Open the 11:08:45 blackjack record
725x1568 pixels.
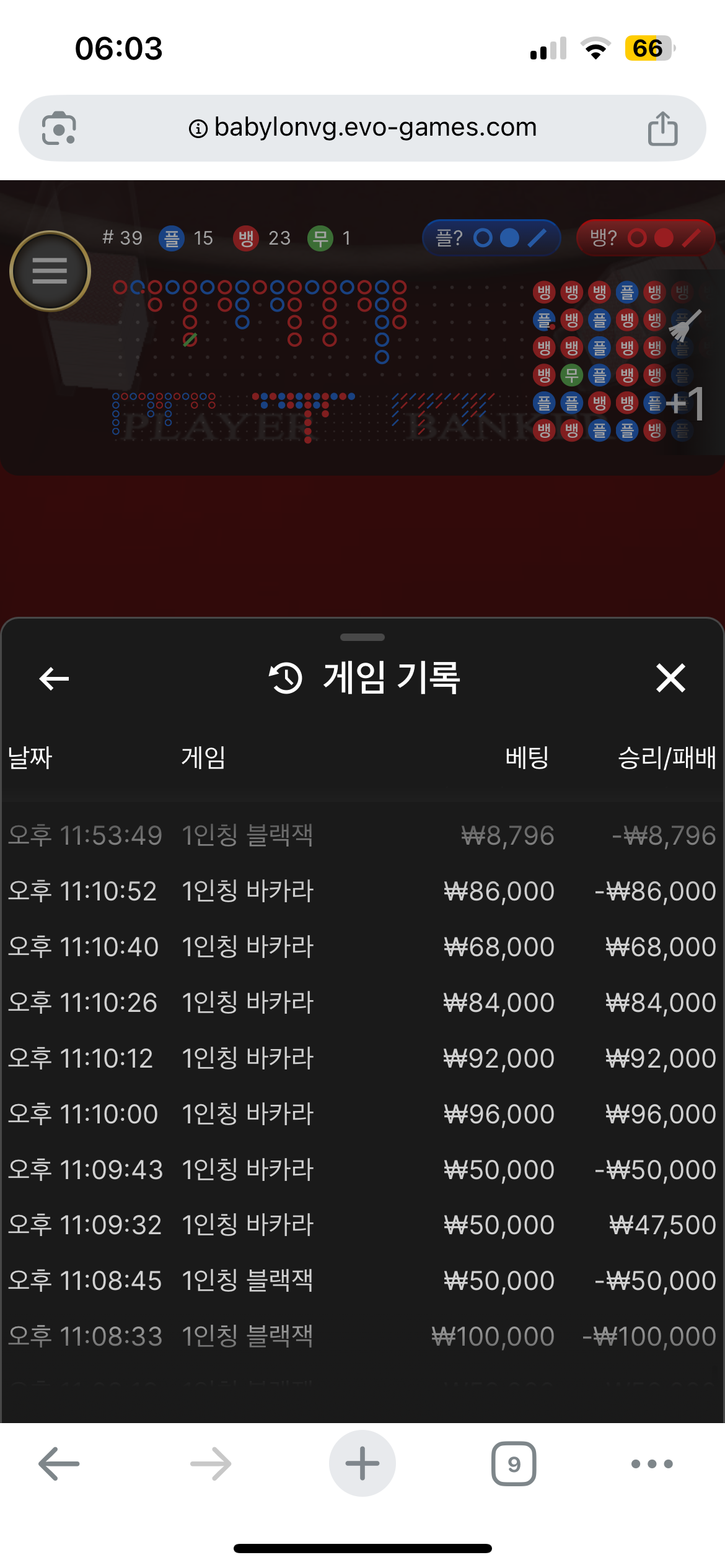click(362, 1281)
